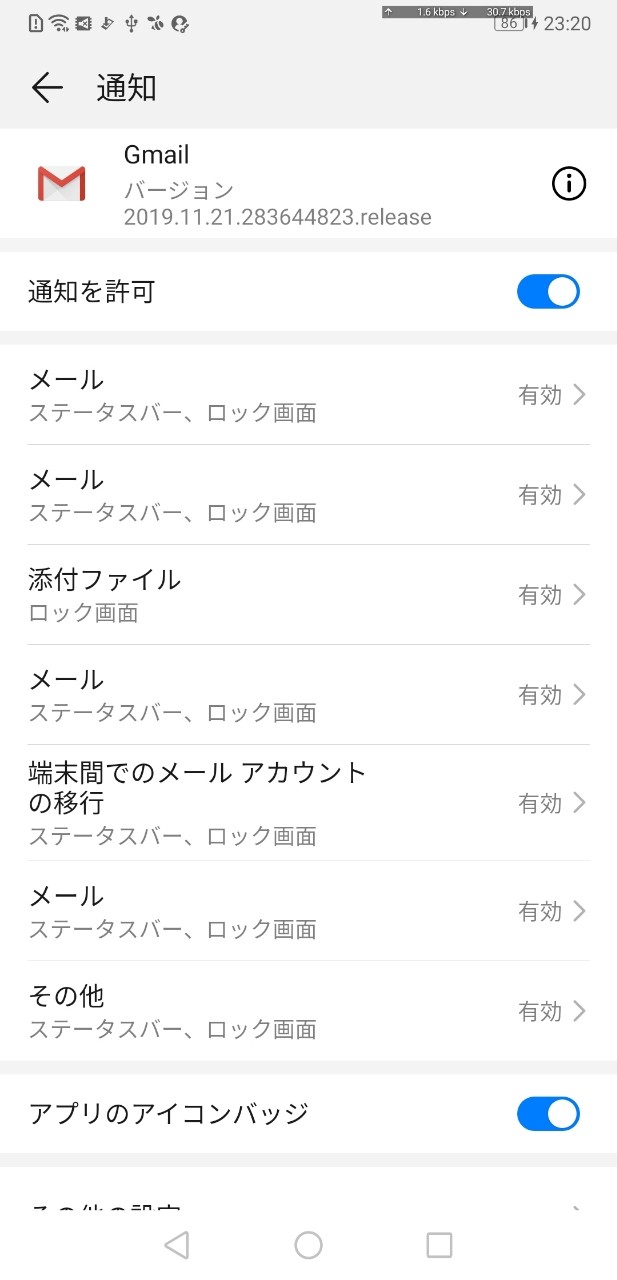Viewport: 617px width, 1280px height.
Task: Open その他 notification category
Action: coord(308,1011)
